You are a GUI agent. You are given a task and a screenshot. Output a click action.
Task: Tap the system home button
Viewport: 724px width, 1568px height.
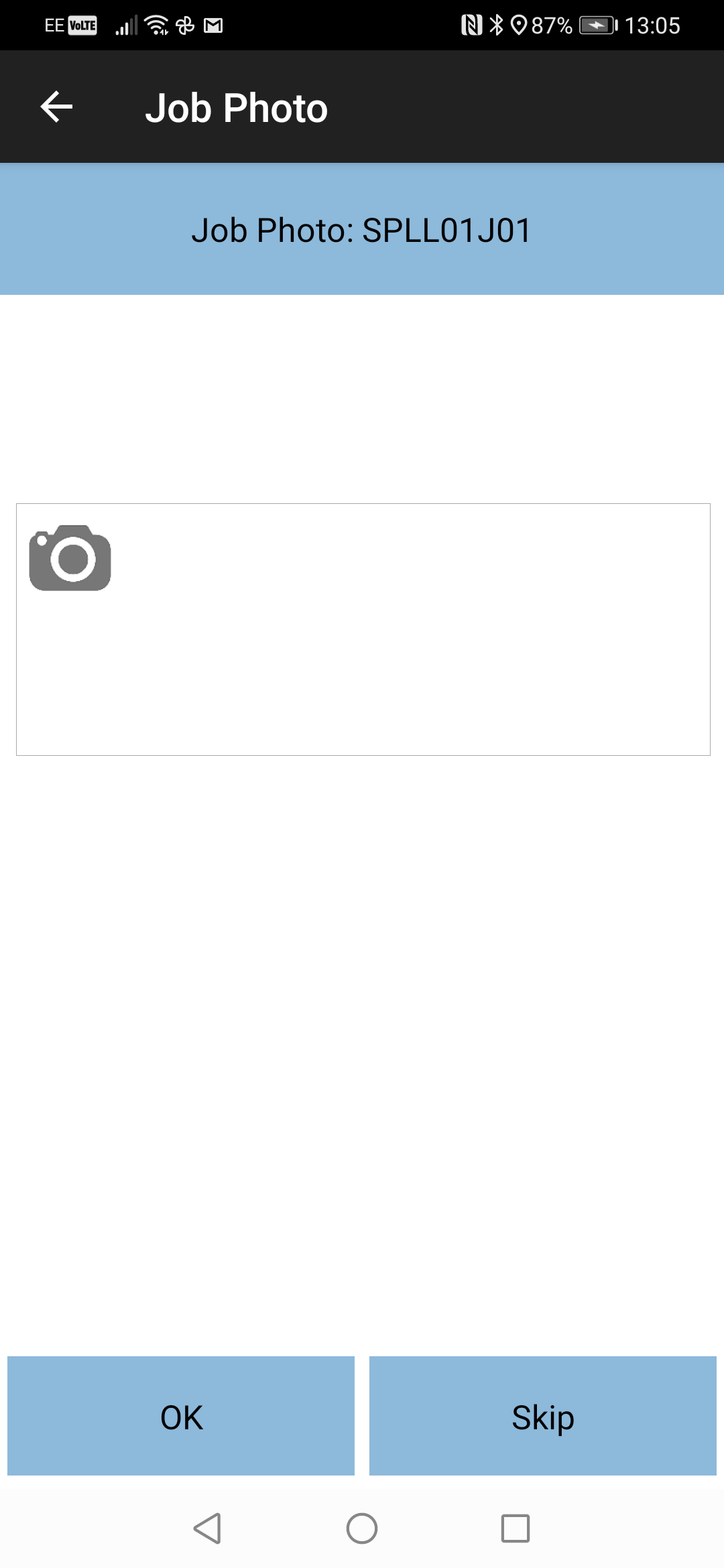coord(362,1528)
